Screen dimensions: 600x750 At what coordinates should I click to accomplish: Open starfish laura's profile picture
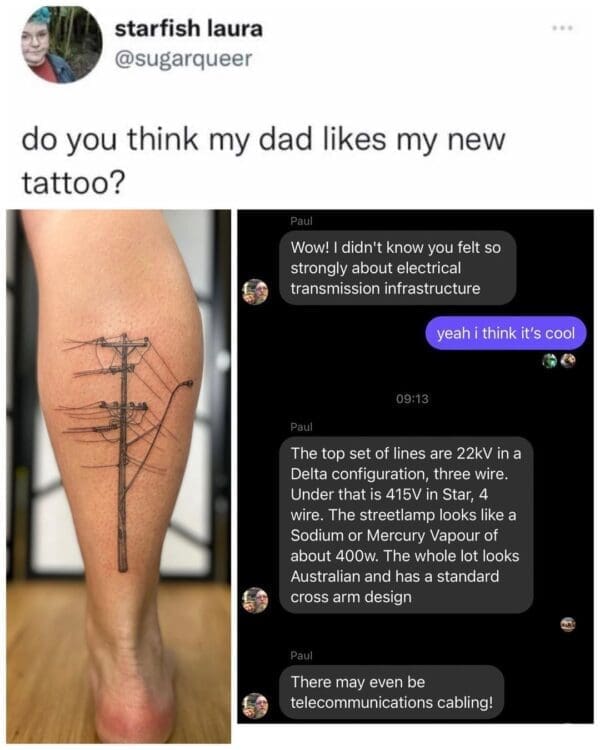pos(62,46)
